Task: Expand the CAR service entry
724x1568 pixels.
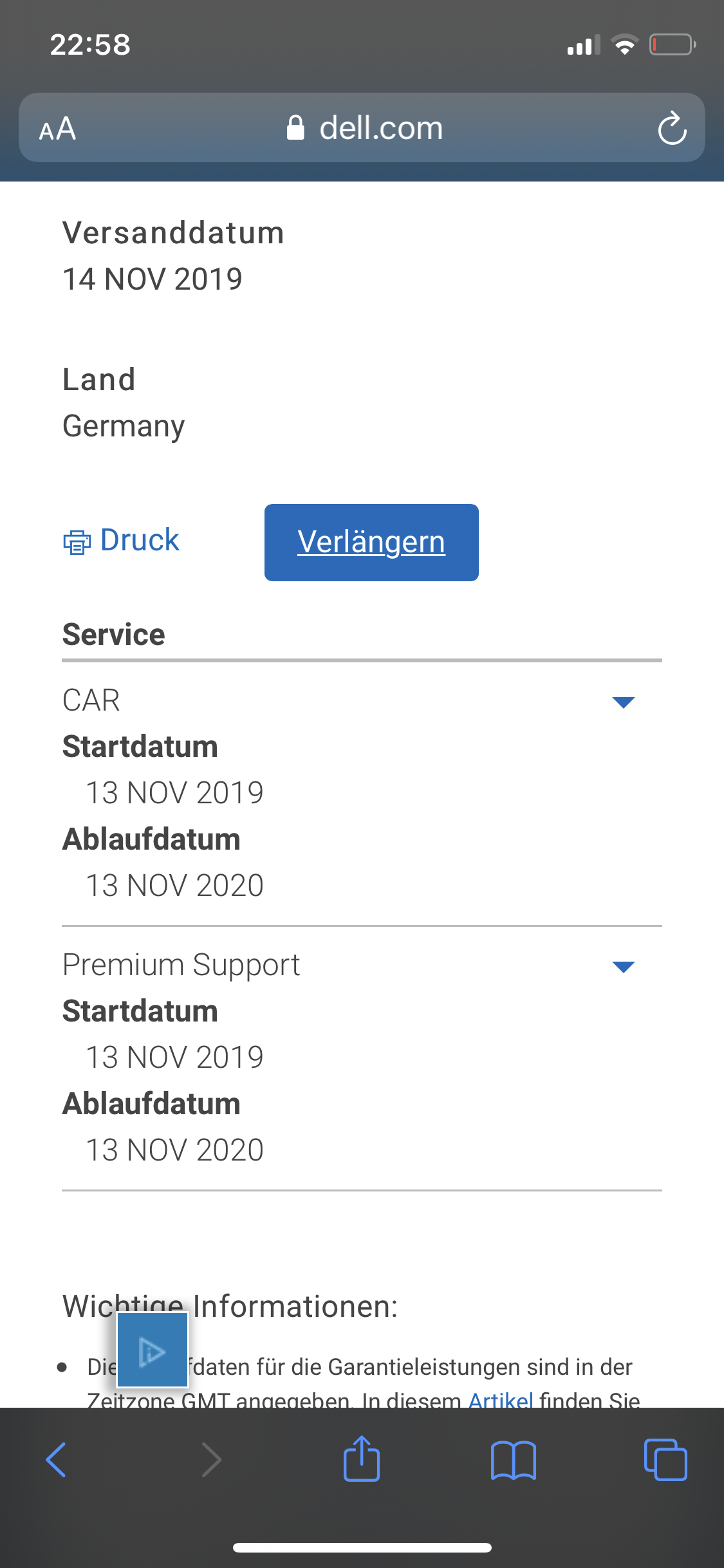Action: point(623,702)
